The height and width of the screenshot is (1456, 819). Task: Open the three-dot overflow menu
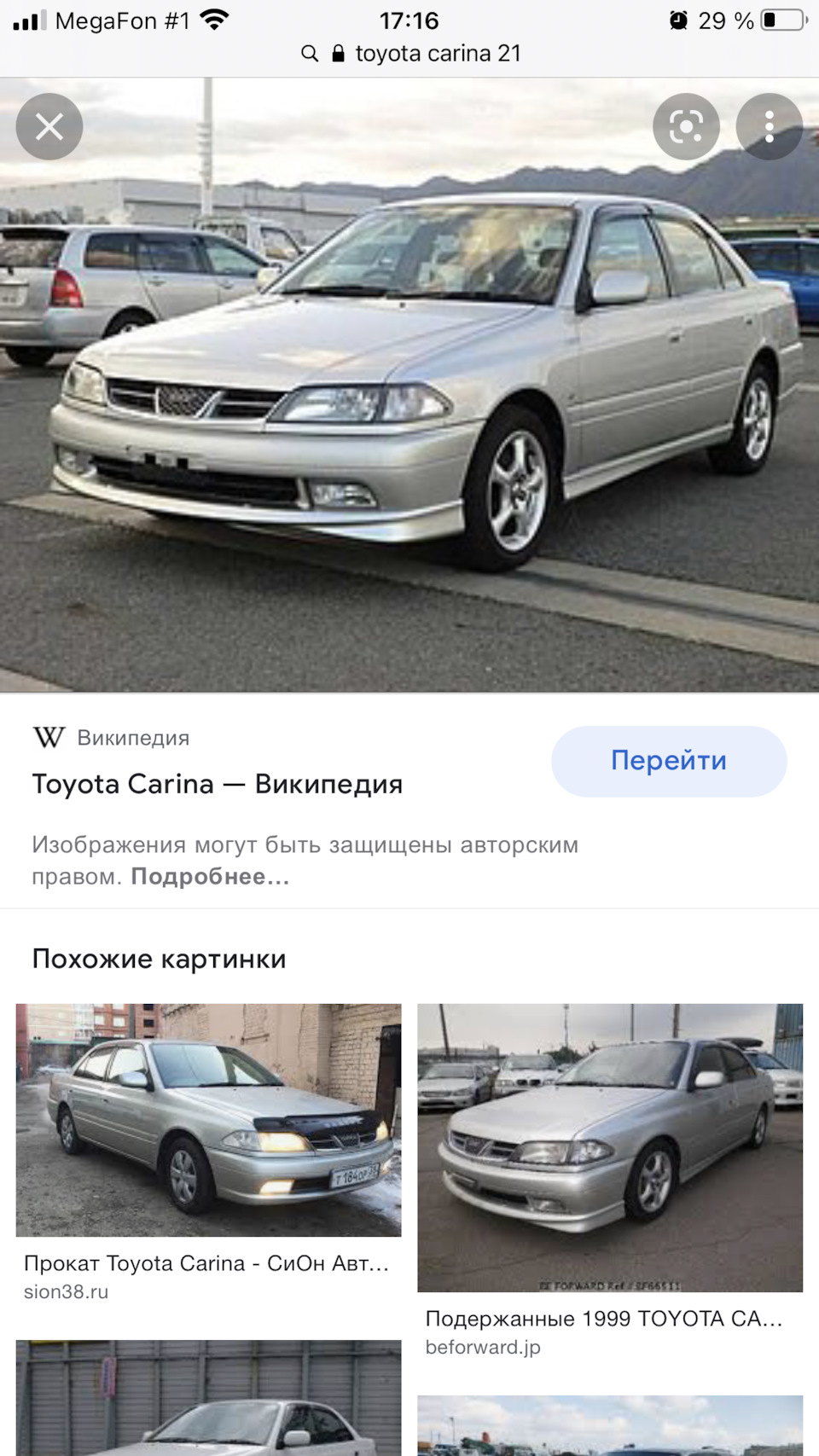pyautogui.click(x=769, y=127)
